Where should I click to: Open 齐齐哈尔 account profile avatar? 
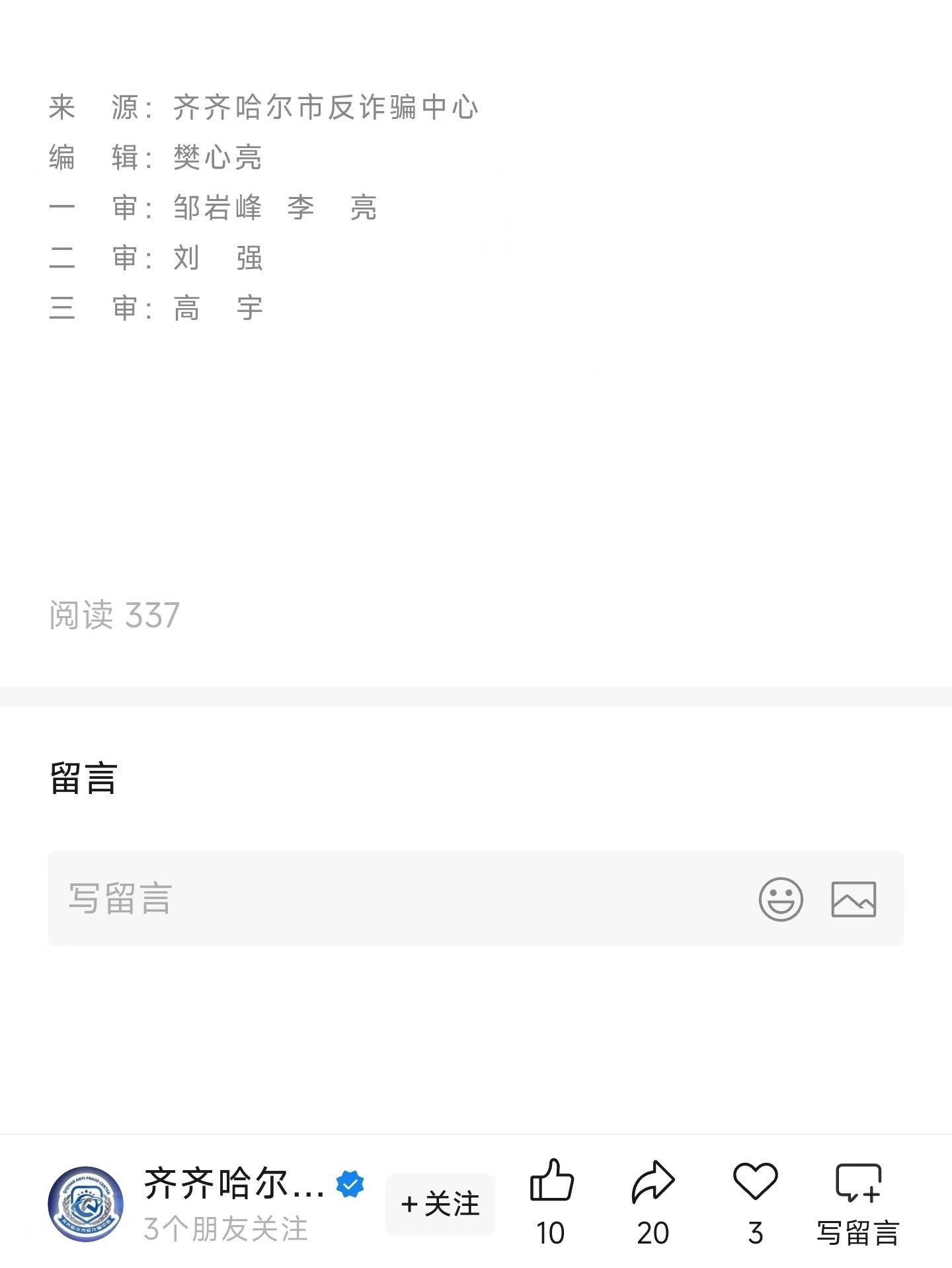click(x=86, y=1204)
